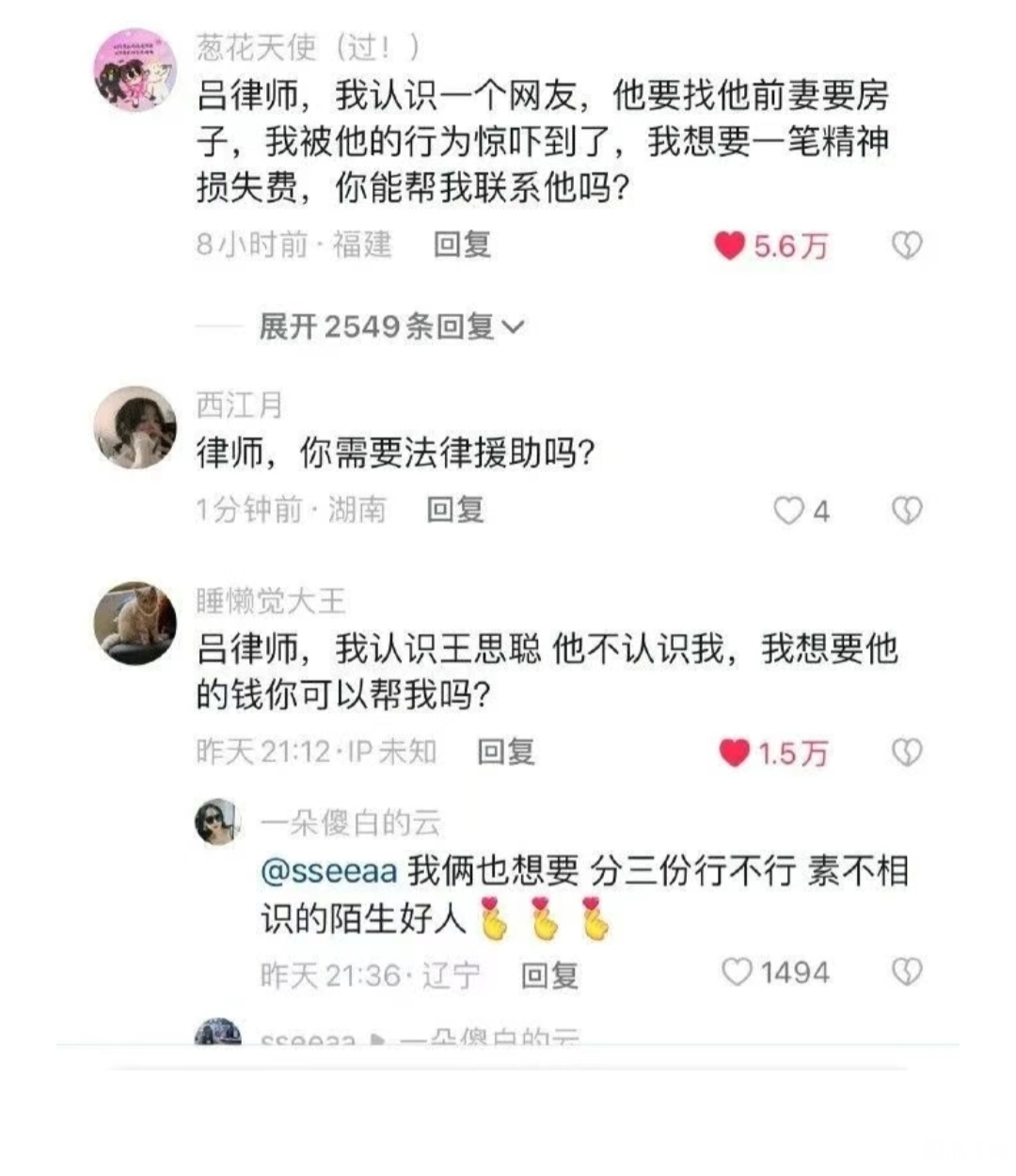The image size is (1016, 1176).
Task: Dislike 一朵傻白的云's reply
Action: tap(906, 972)
